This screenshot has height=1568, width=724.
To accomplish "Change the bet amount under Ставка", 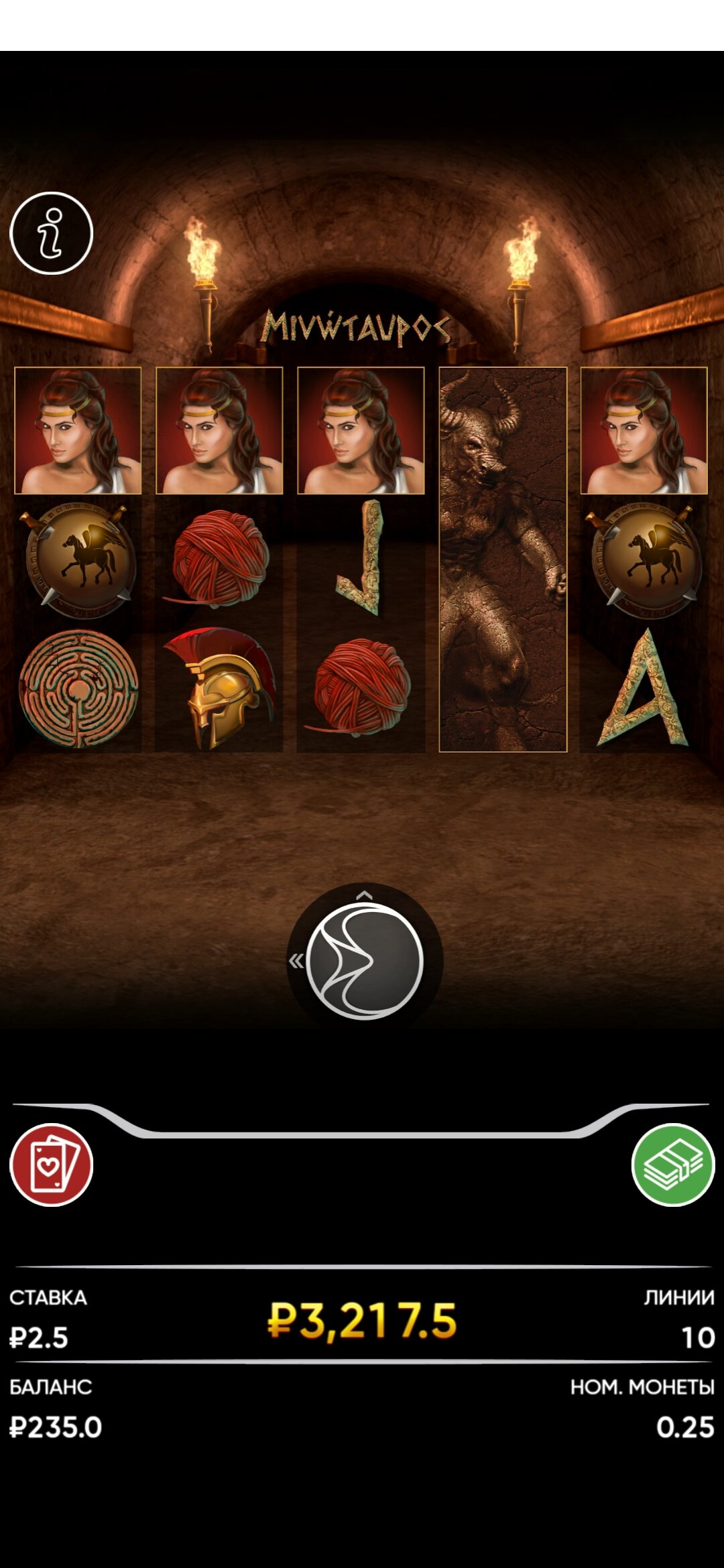I will coord(39,1337).
